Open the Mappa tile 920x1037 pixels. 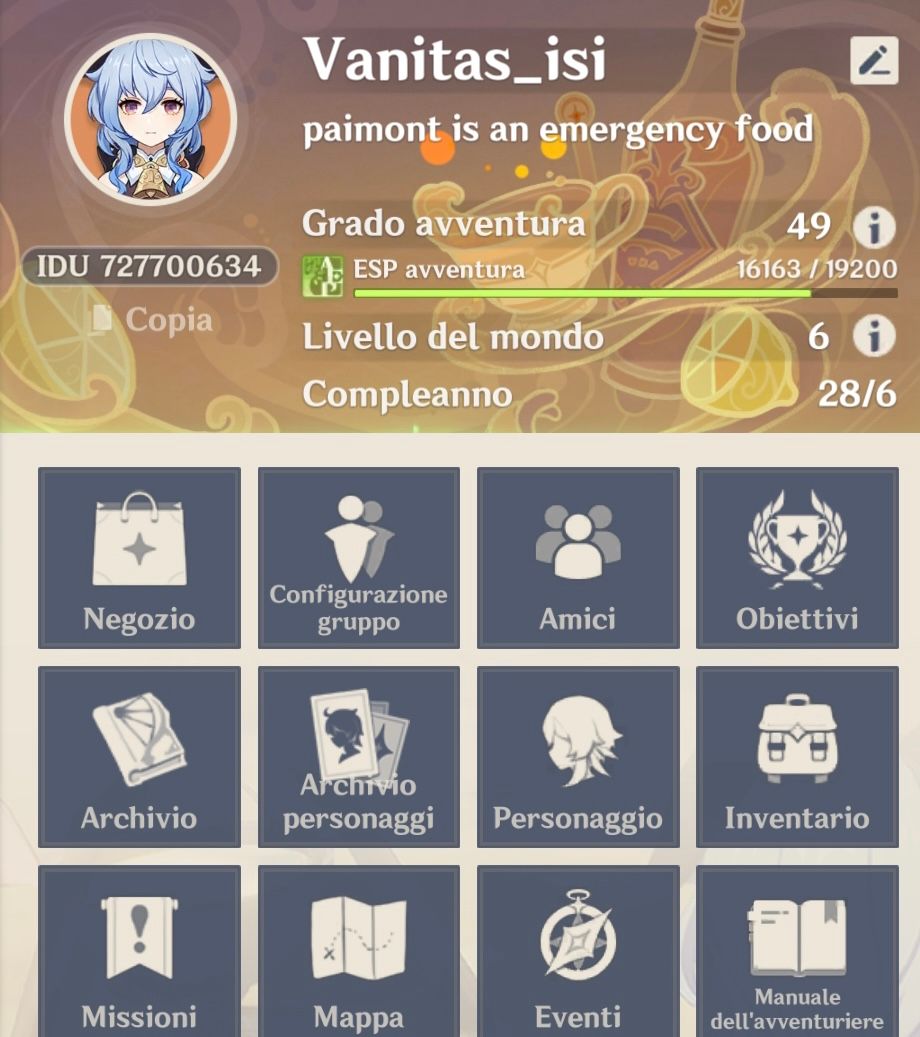[x=359, y=952]
